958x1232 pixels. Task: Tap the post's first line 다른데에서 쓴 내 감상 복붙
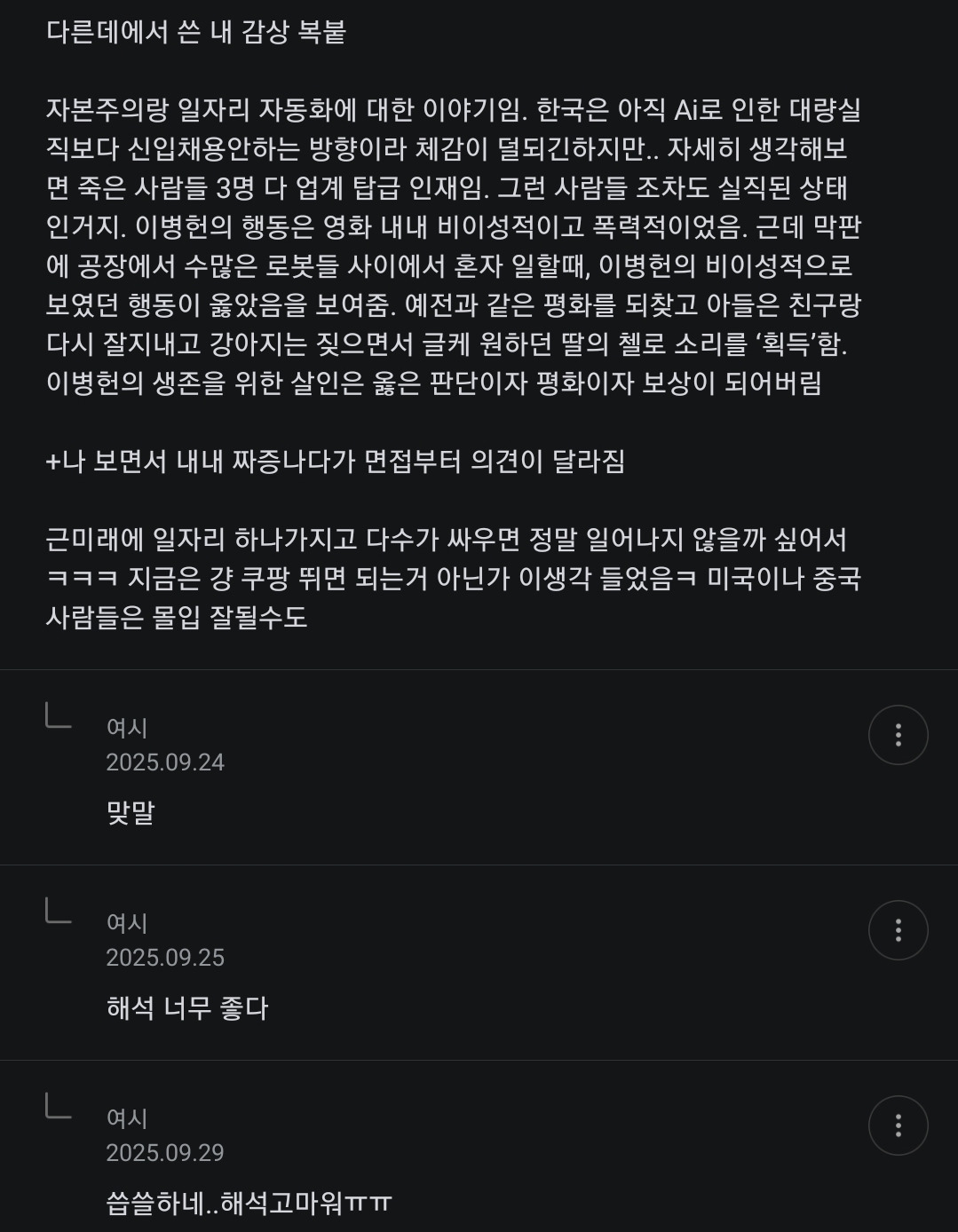point(195,32)
